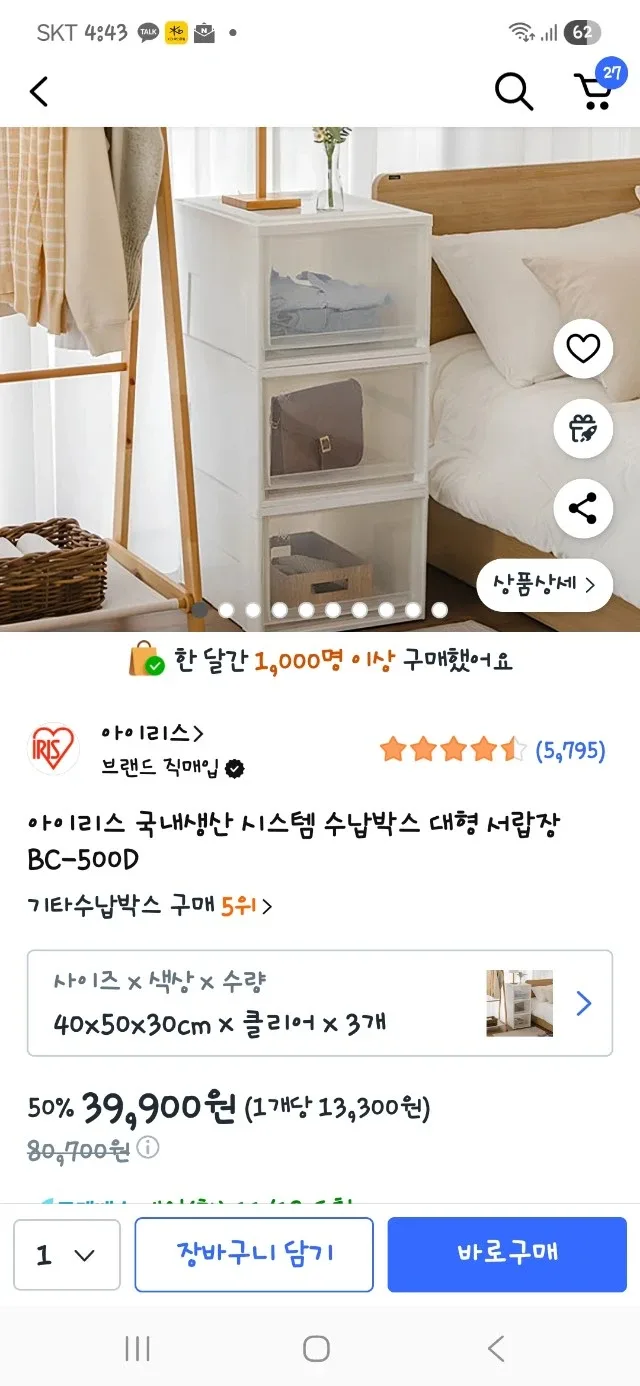
Task: Show info for the 80,700원 original price
Action: 148,1148
